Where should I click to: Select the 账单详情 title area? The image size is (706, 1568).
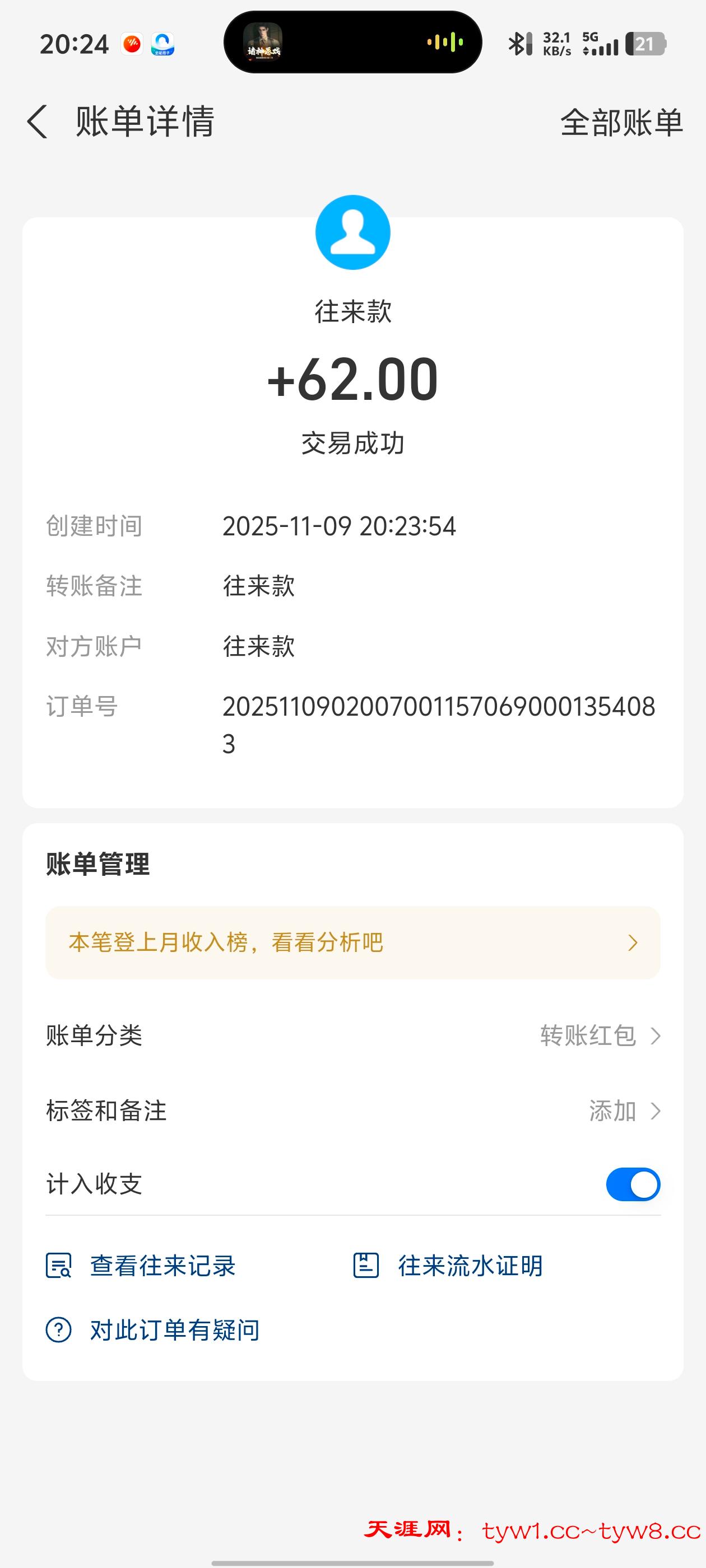(145, 122)
